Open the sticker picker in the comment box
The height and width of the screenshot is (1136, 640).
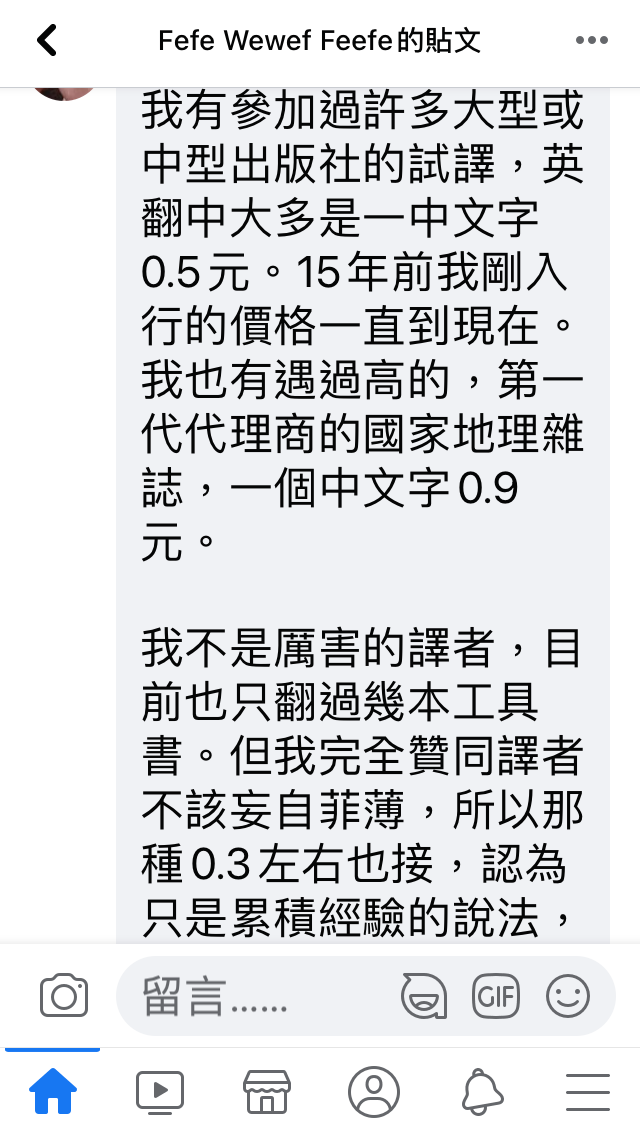point(424,996)
